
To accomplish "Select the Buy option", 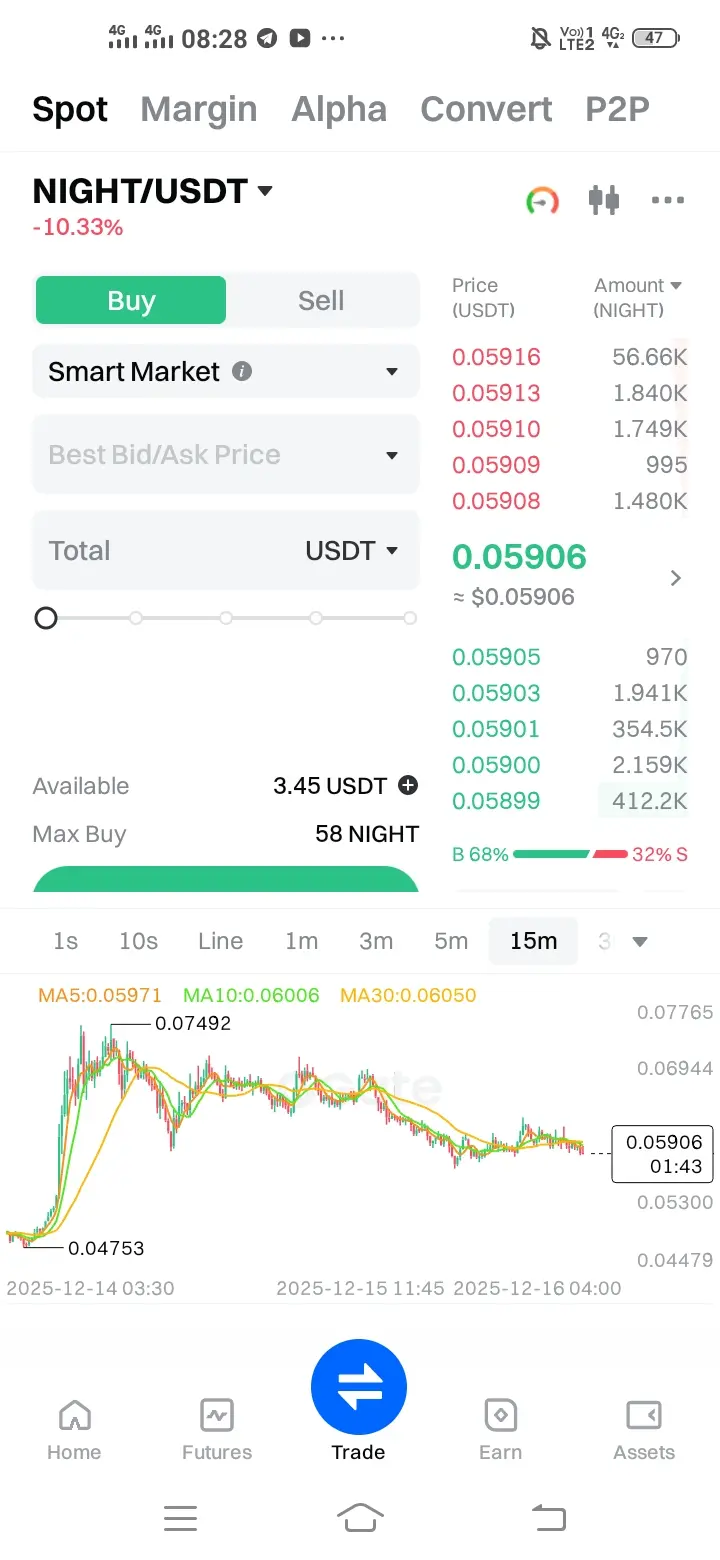I will tap(130, 299).
